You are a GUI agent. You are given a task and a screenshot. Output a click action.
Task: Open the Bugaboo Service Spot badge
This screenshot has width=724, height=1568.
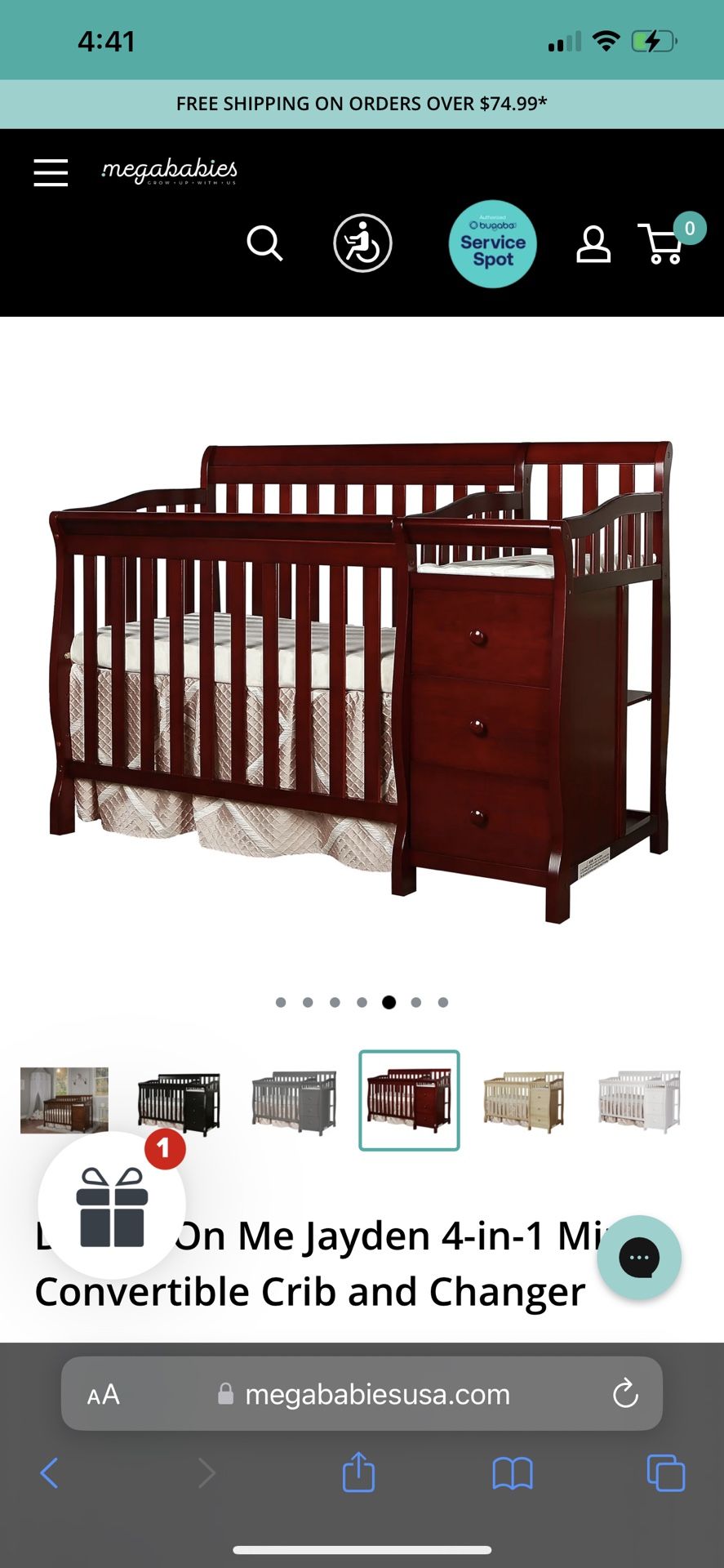pyautogui.click(x=492, y=243)
